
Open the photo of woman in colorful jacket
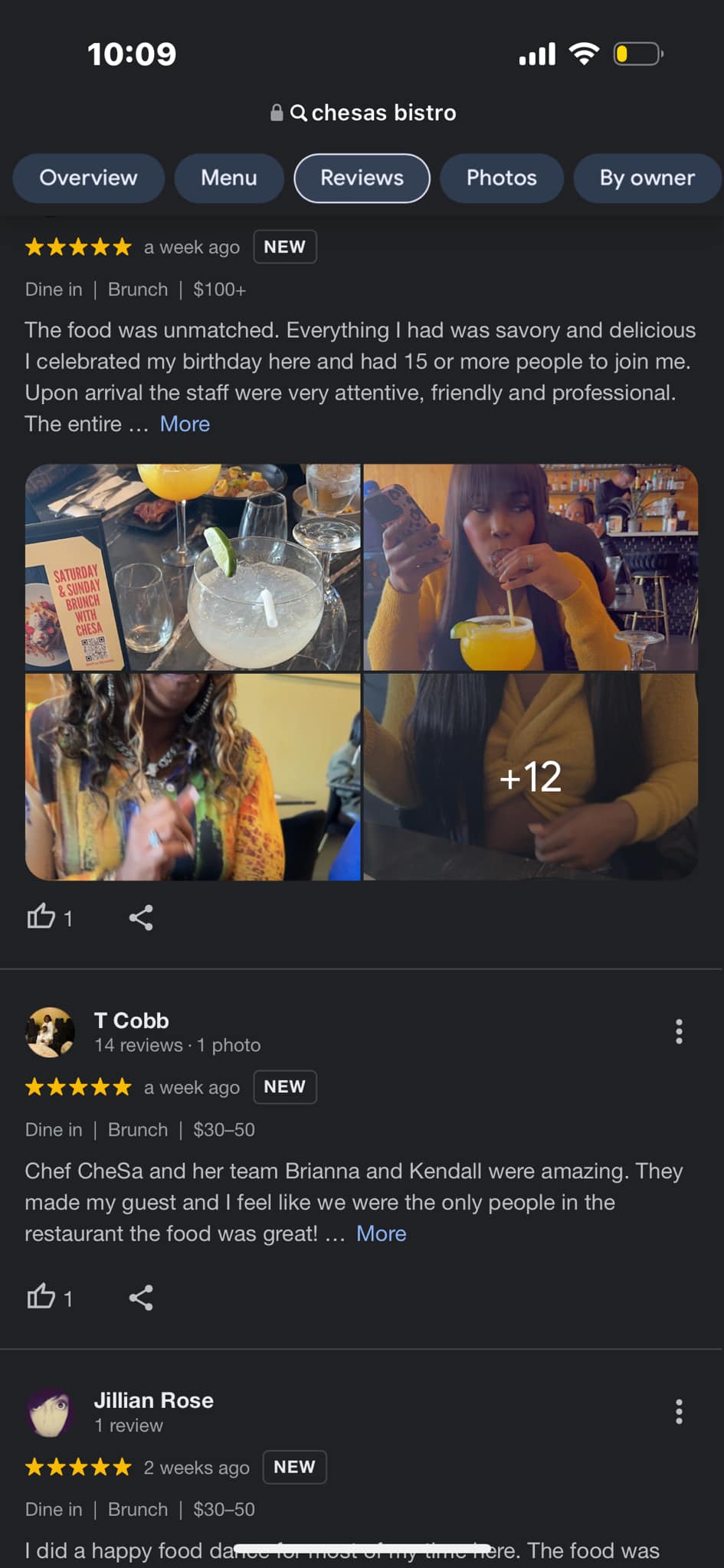click(x=192, y=777)
